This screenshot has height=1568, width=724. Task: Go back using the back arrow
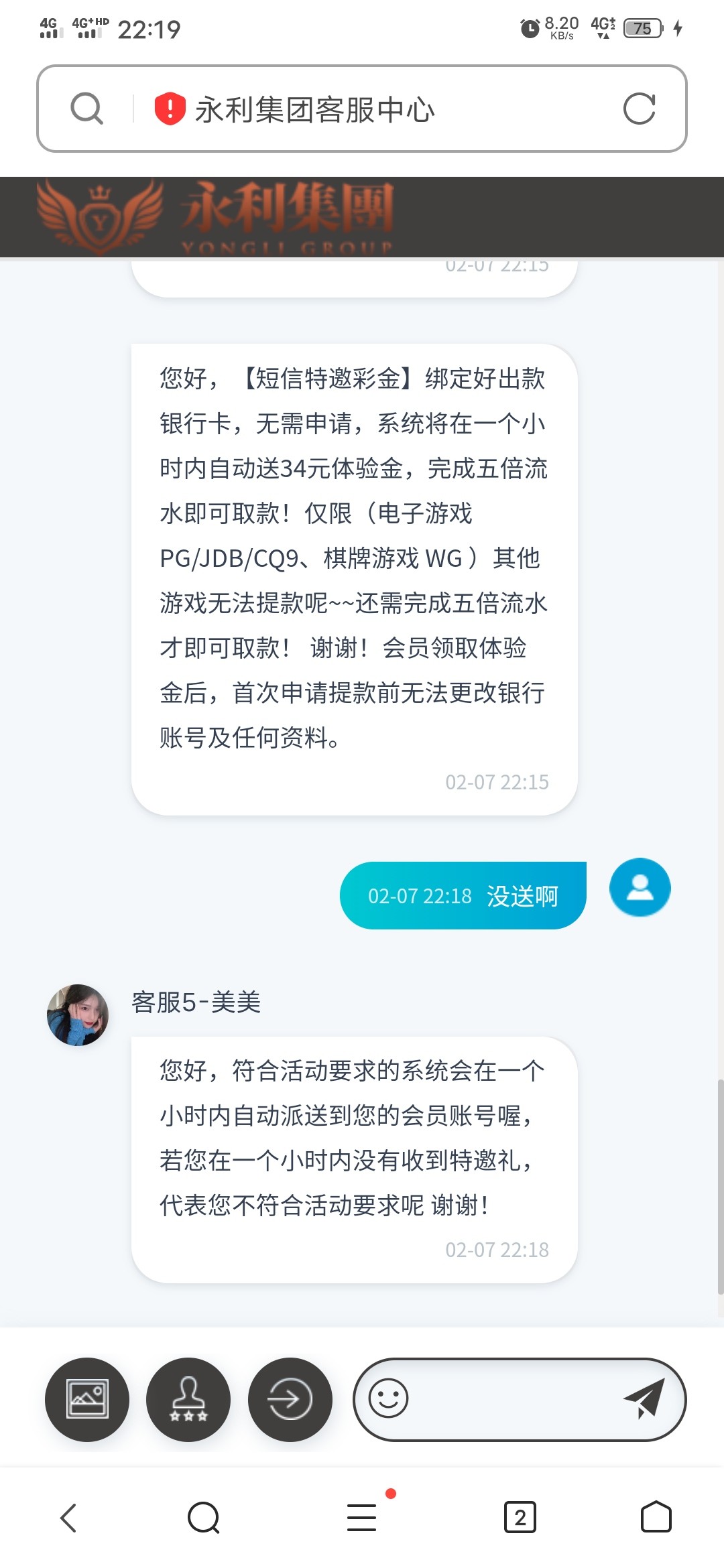[x=69, y=1518]
